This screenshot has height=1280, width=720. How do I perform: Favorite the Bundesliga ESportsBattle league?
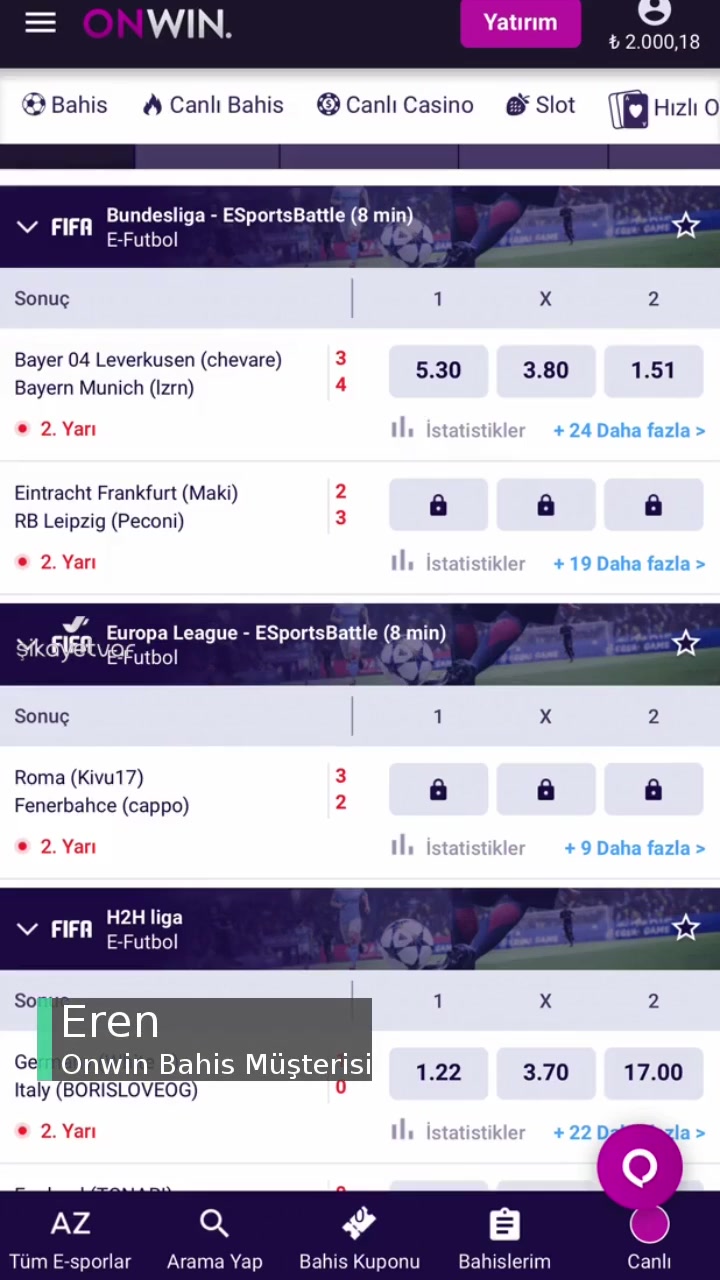(x=686, y=226)
